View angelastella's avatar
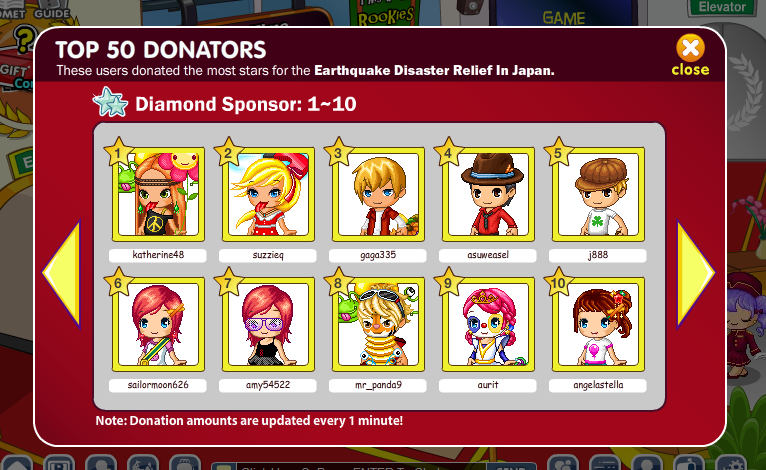The image size is (766, 470). pos(599,326)
